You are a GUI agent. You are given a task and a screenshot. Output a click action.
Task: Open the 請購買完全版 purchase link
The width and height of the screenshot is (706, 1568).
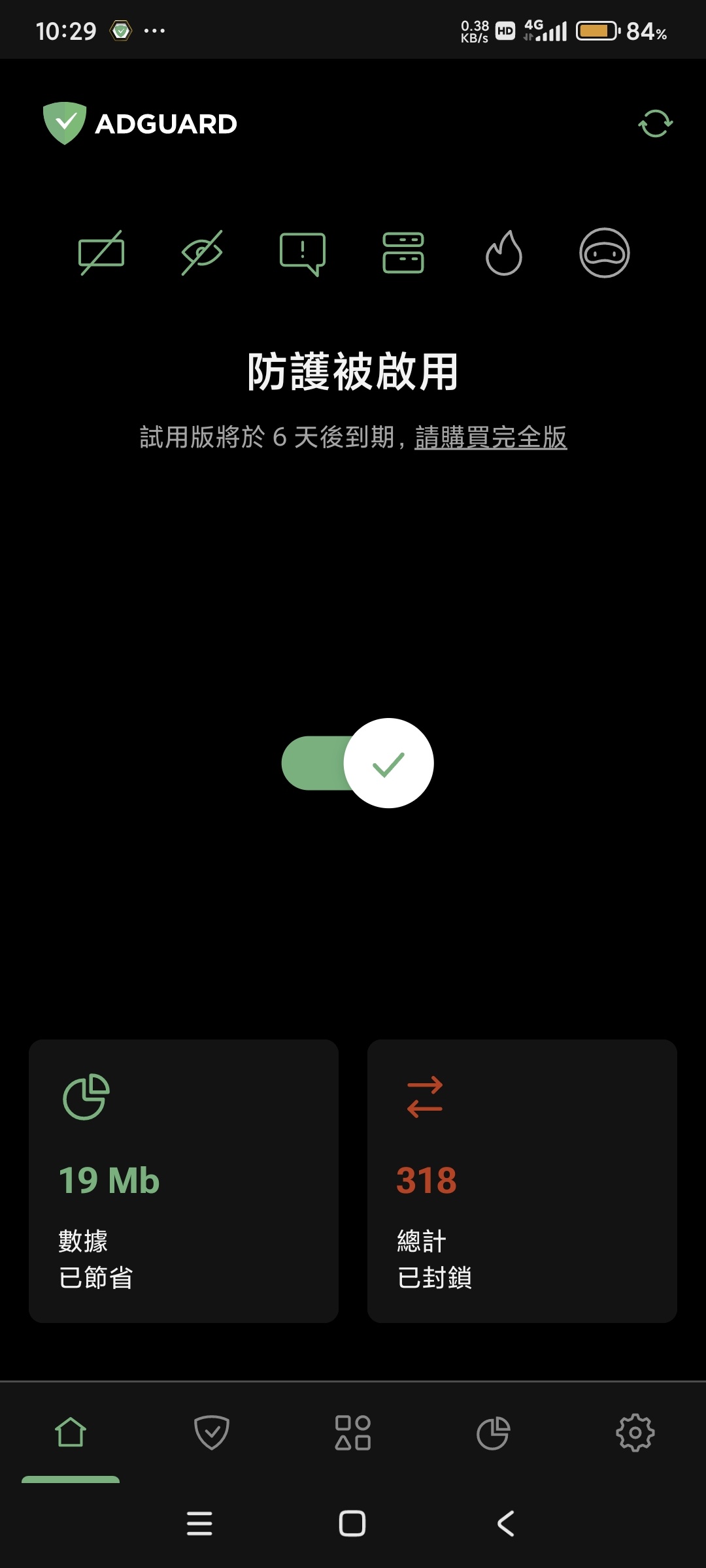[x=491, y=437]
